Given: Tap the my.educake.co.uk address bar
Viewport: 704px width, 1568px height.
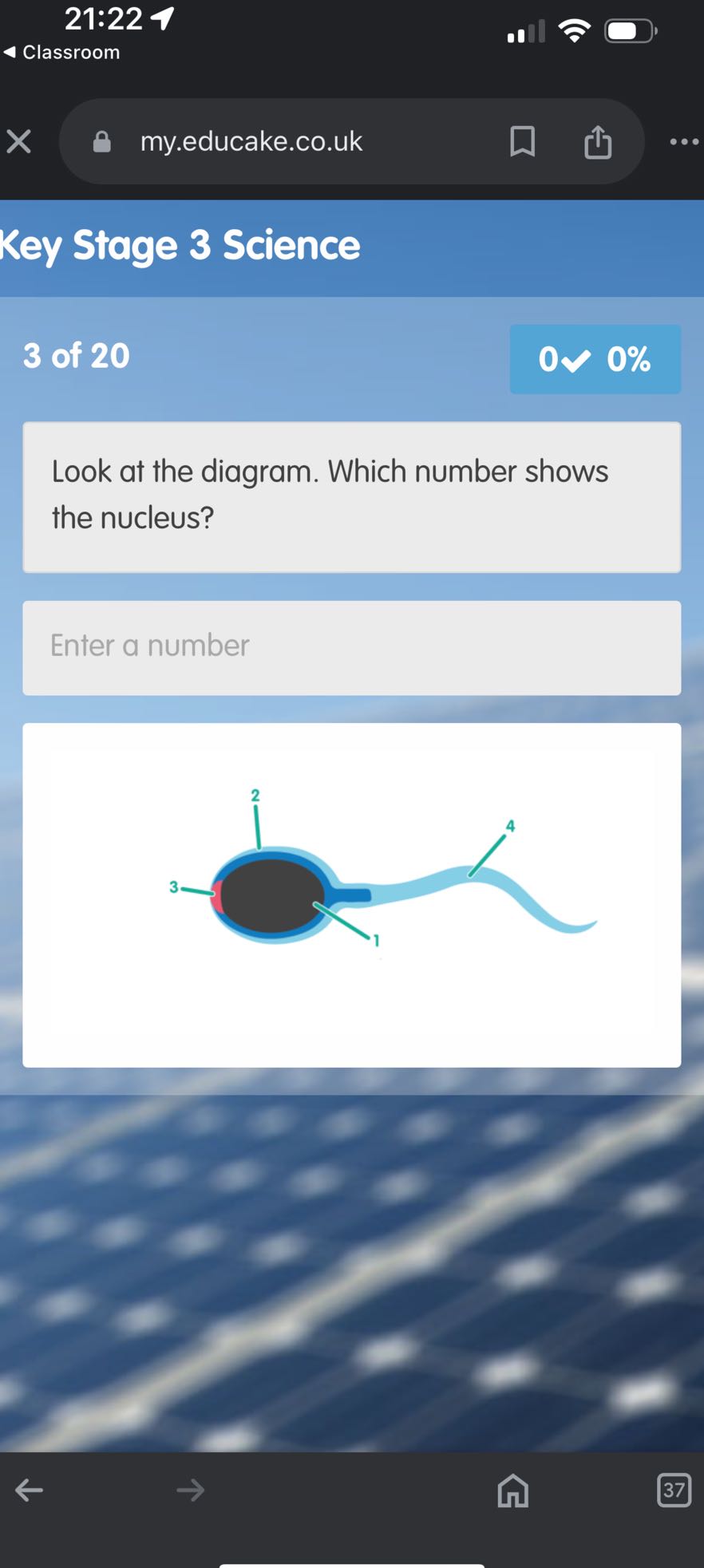Looking at the screenshot, I should tap(251, 142).
